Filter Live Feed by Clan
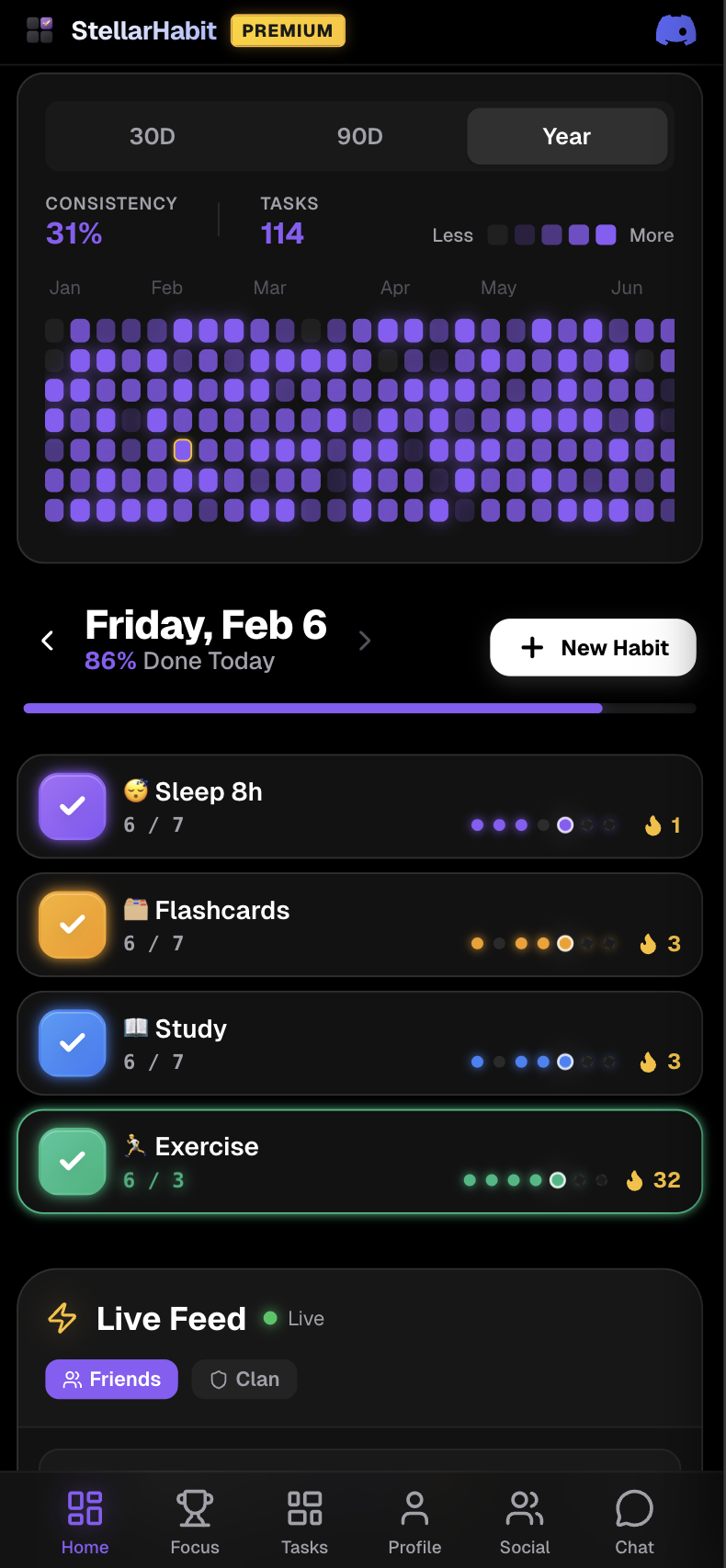The height and width of the screenshot is (1568, 726). click(x=244, y=1379)
